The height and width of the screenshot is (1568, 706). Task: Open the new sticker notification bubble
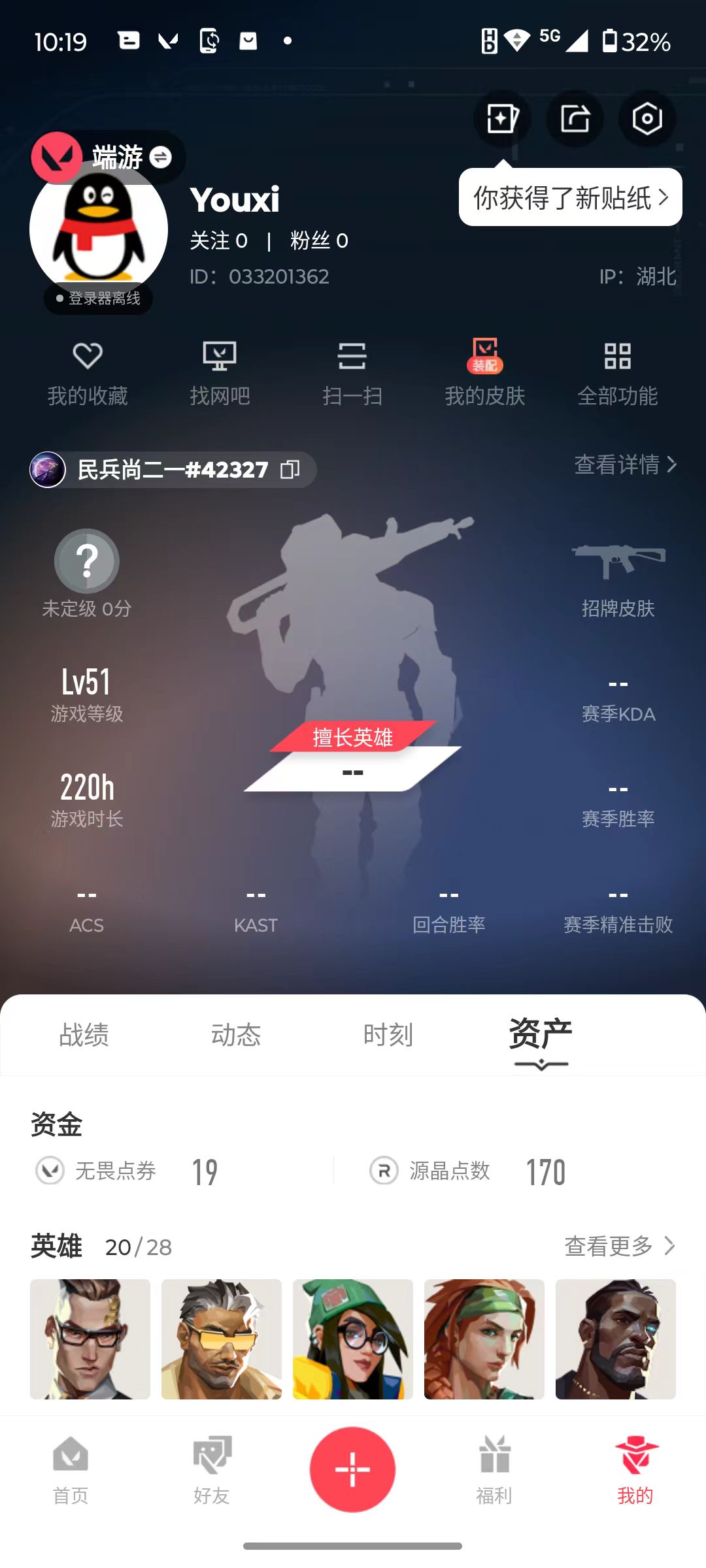pos(570,197)
